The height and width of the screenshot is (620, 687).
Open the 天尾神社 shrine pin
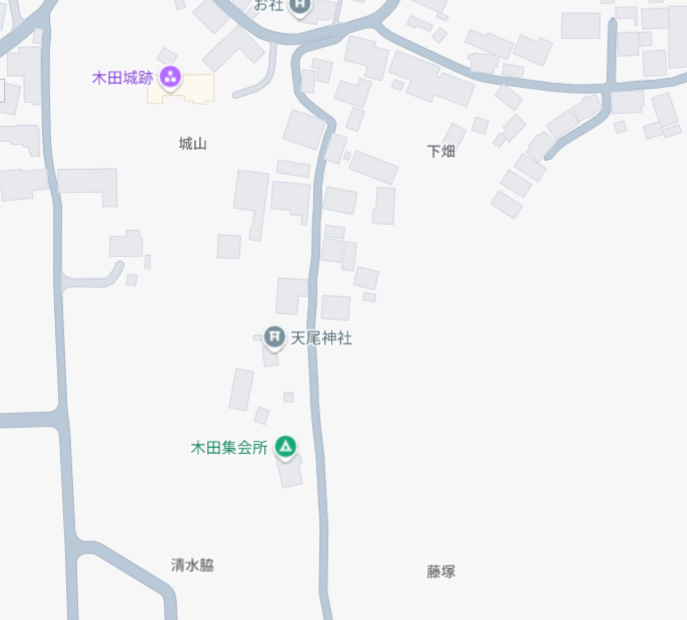(274, 338)
